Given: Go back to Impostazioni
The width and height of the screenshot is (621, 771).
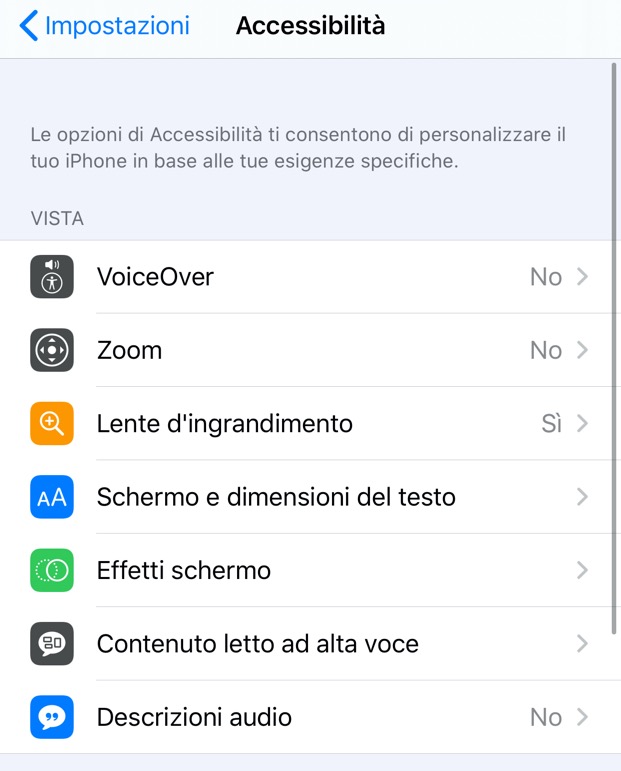Looking at the screenshot, I should coord(105,26).
